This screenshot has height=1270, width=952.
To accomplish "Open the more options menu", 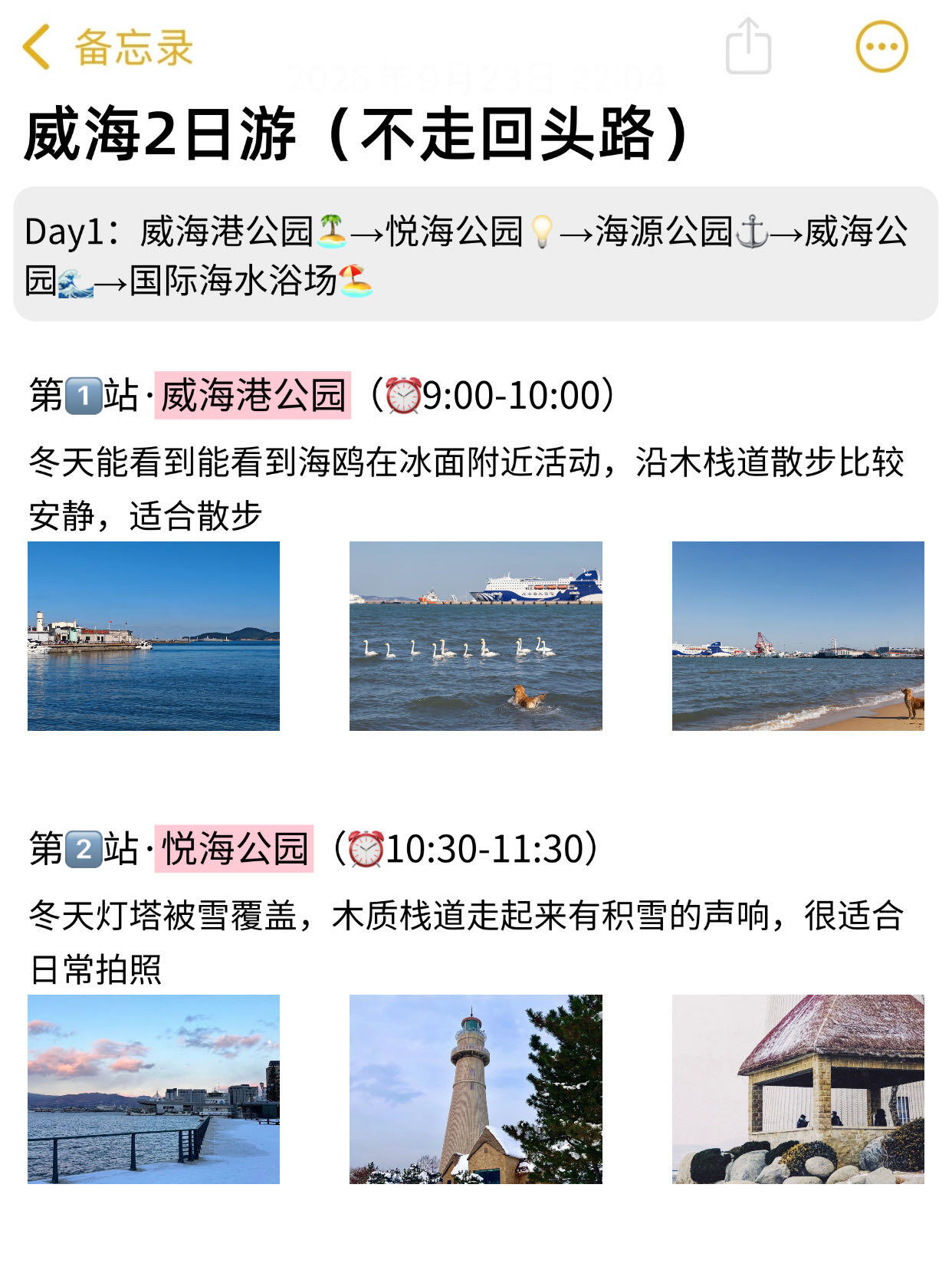I will [x=881, y=47].
